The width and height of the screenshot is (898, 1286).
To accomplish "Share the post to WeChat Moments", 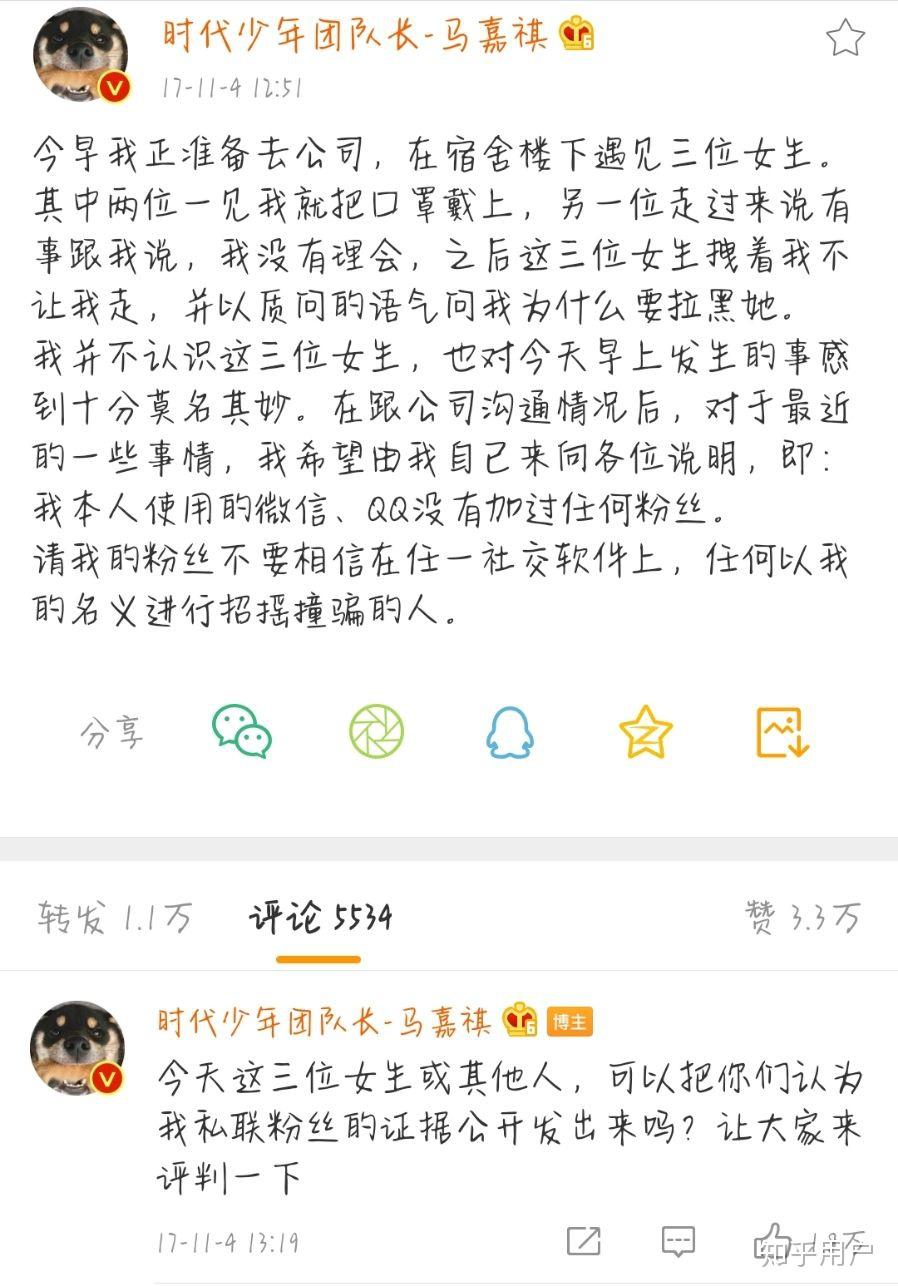I will [376, 731].
